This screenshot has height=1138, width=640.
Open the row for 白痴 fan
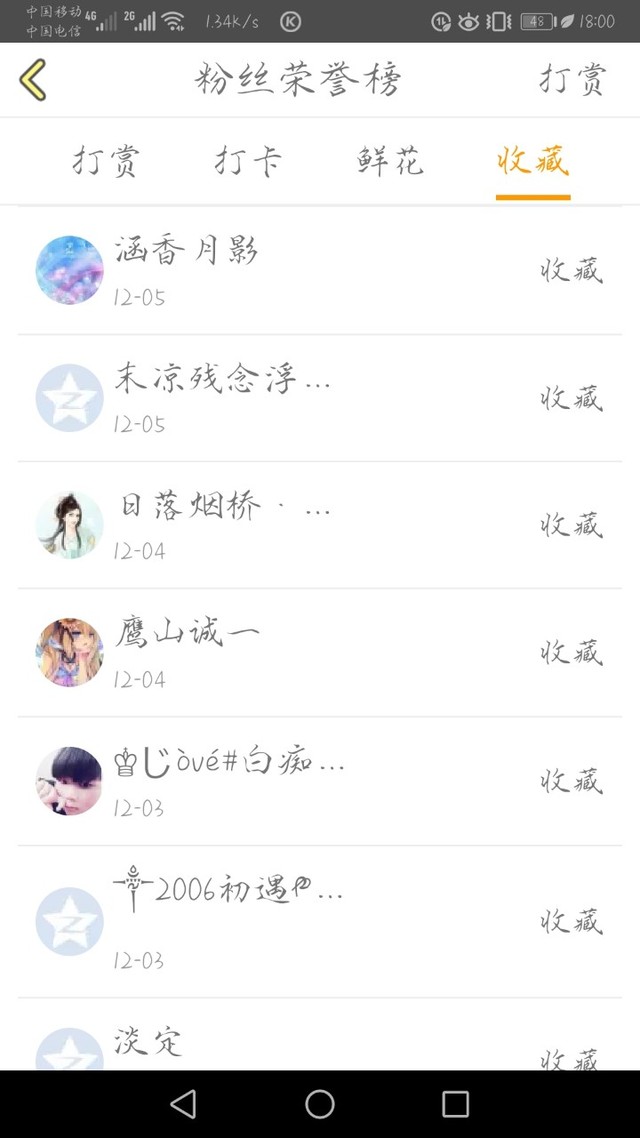pos(320,780)
